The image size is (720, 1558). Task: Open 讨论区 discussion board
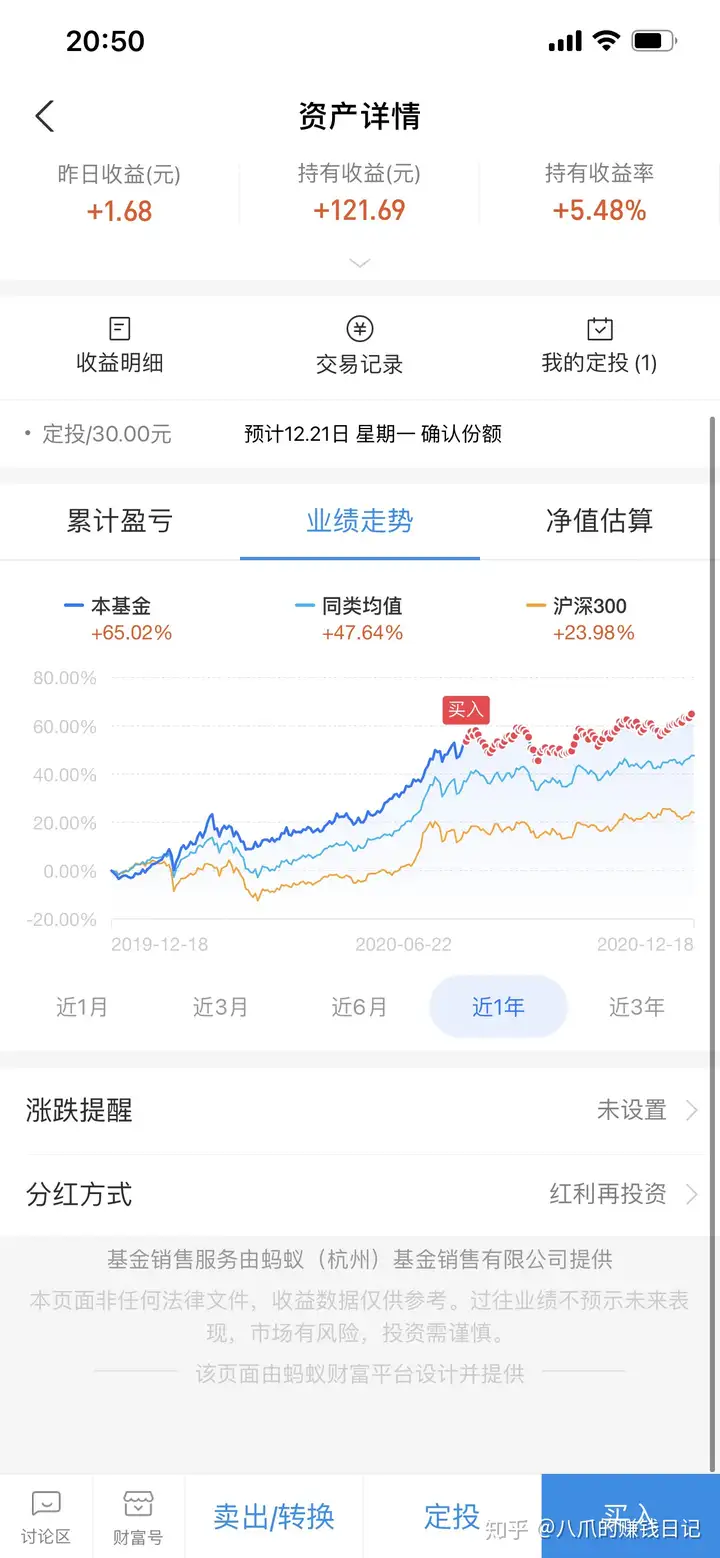[x=46, y=1517]
